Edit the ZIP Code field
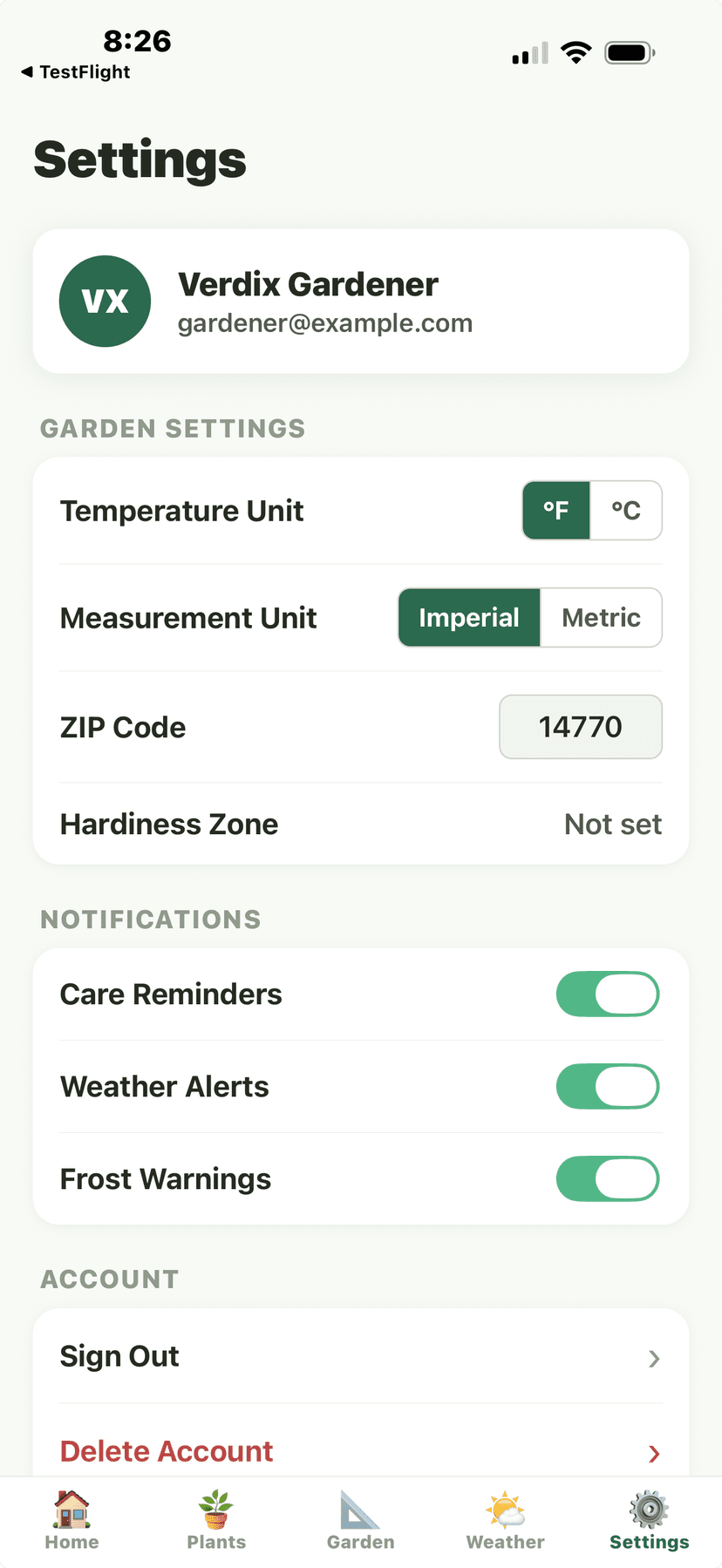 [580, 727]
